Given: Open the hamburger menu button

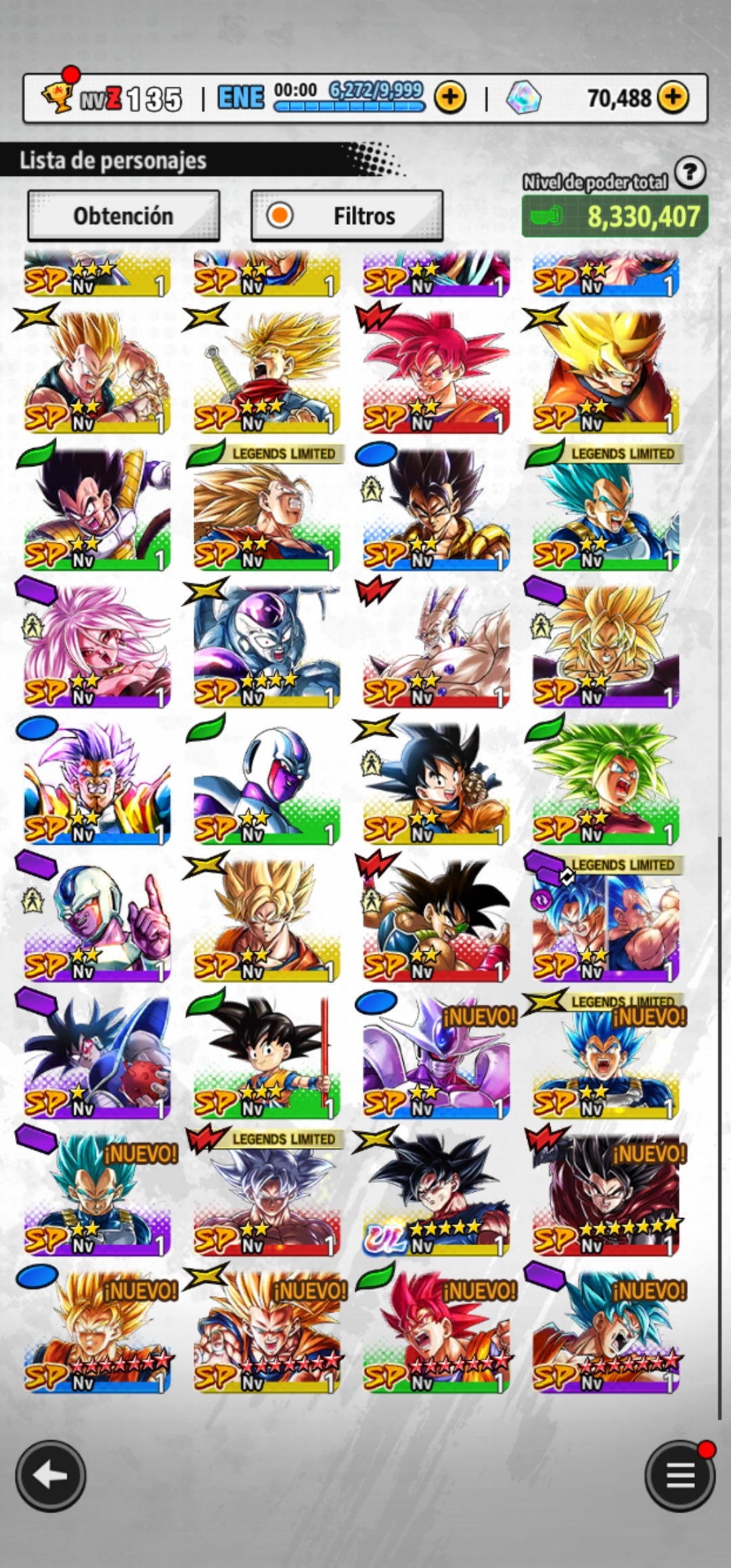Looking at the screenshot, I should [x=680, y=1476].
